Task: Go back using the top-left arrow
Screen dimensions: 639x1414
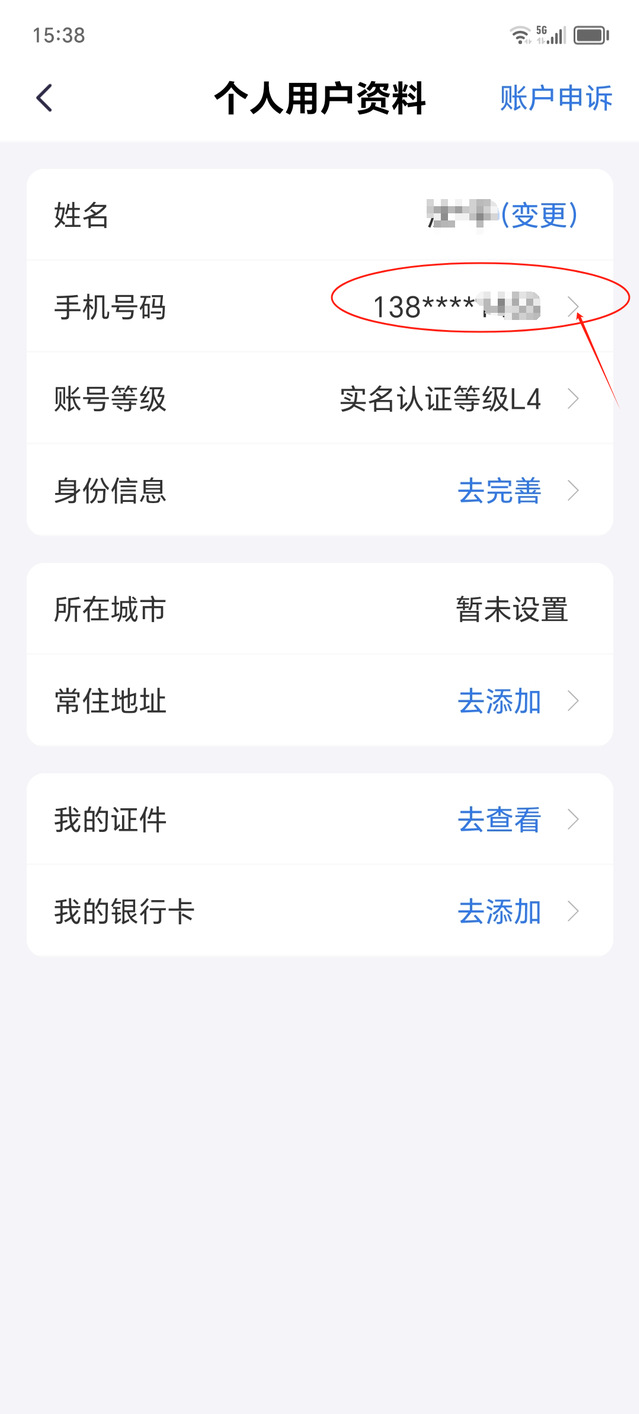Action: (x=44, y=98)
